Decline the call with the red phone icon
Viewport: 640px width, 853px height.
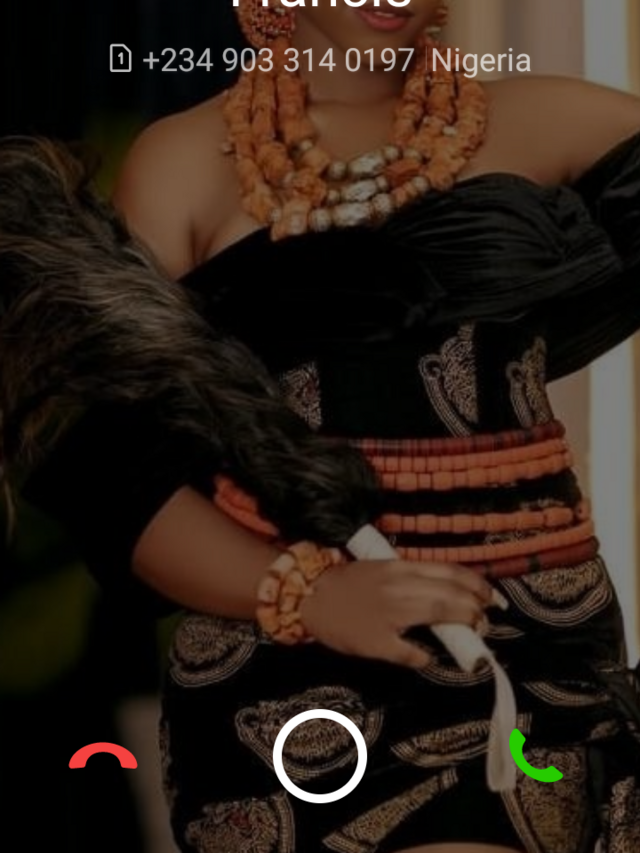coord(103,756)
